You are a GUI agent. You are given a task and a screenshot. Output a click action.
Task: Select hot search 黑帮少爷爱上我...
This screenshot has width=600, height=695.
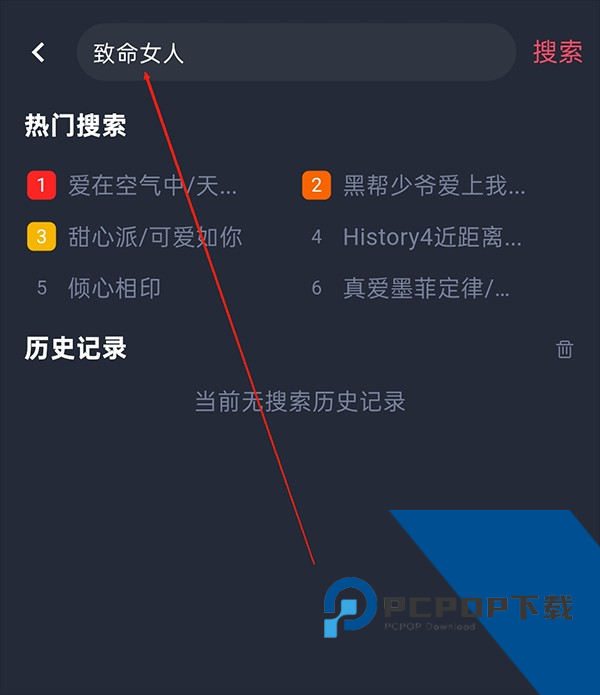(433, 185)
